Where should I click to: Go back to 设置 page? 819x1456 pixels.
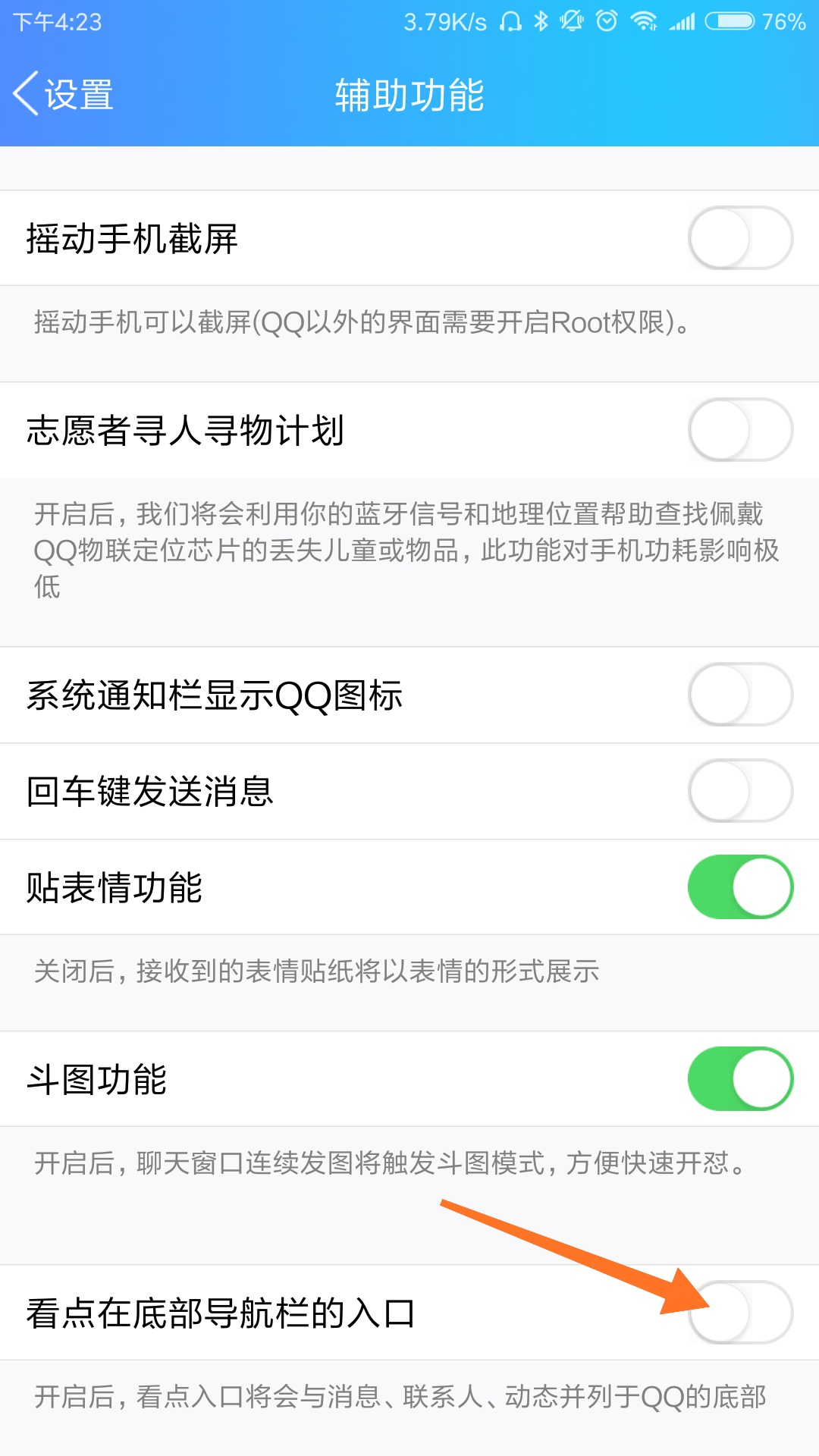point(64,95)
